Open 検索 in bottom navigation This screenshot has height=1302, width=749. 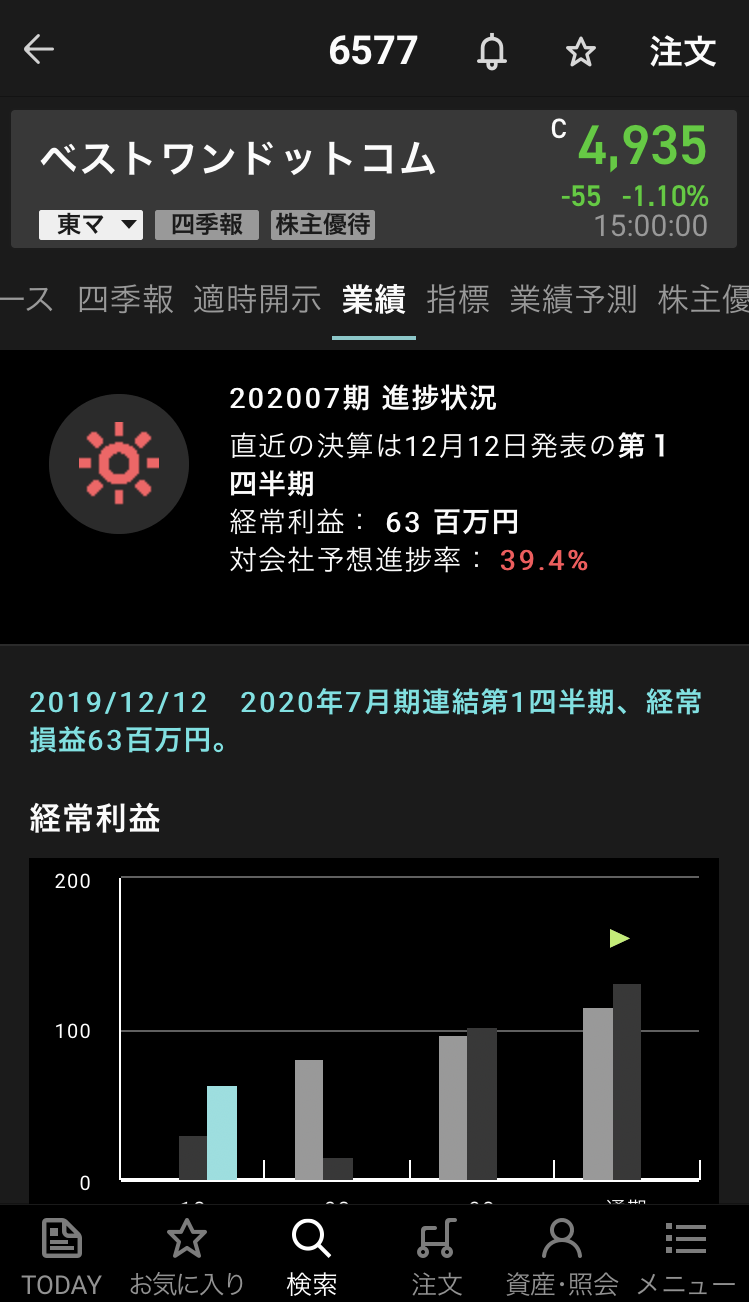point(311,1255)
